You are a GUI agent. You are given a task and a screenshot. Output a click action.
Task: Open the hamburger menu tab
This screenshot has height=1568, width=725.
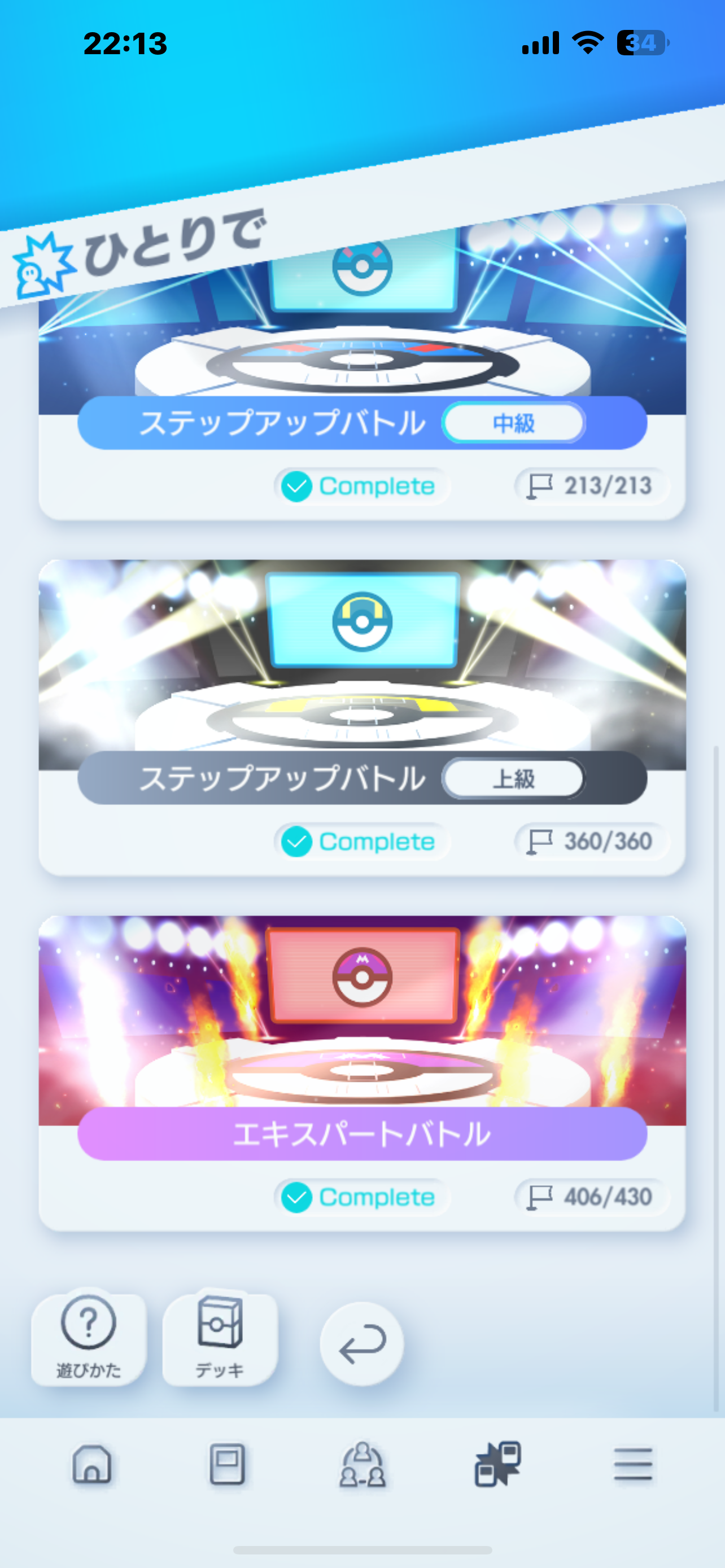[x=632, y=1465]
